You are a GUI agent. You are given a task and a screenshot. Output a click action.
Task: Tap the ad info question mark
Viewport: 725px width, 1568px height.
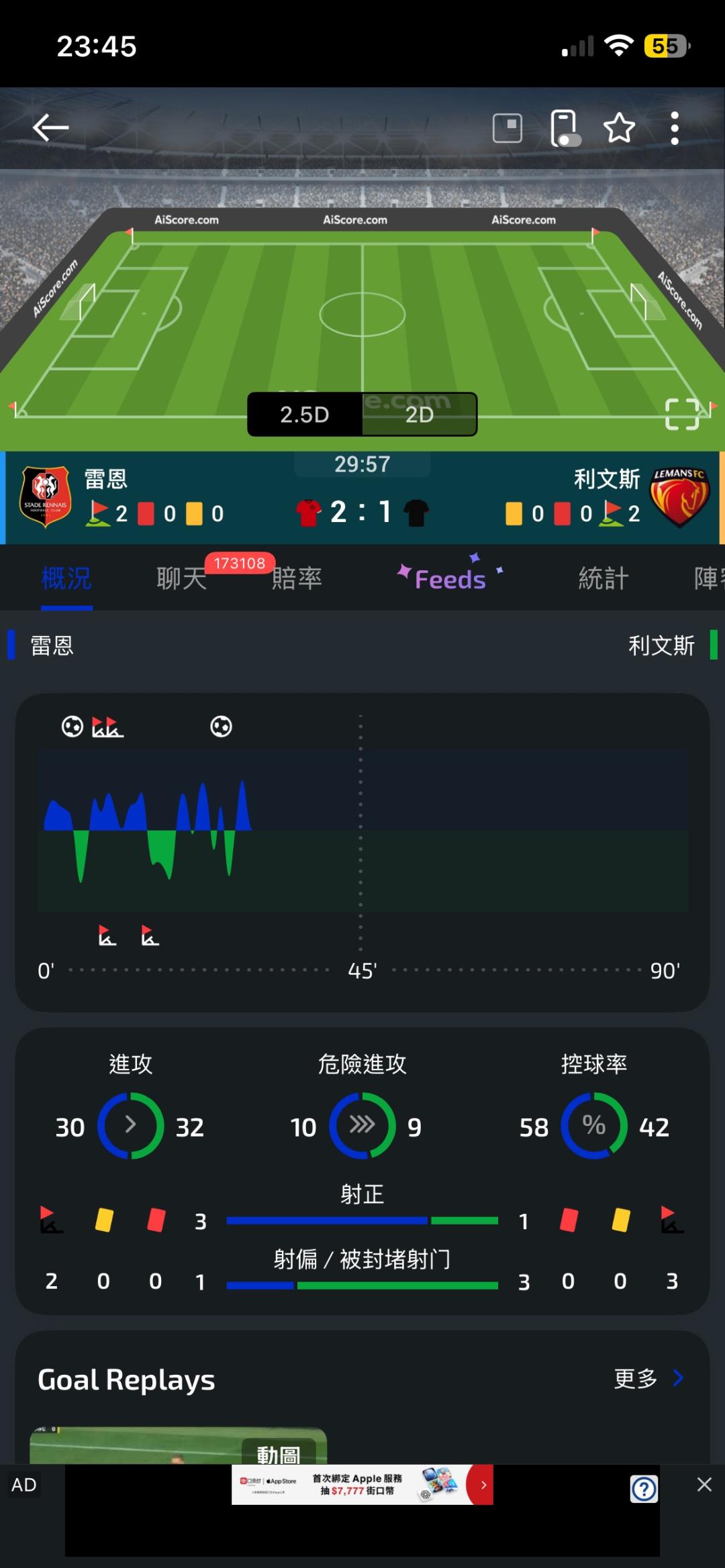coord(644,1489)
